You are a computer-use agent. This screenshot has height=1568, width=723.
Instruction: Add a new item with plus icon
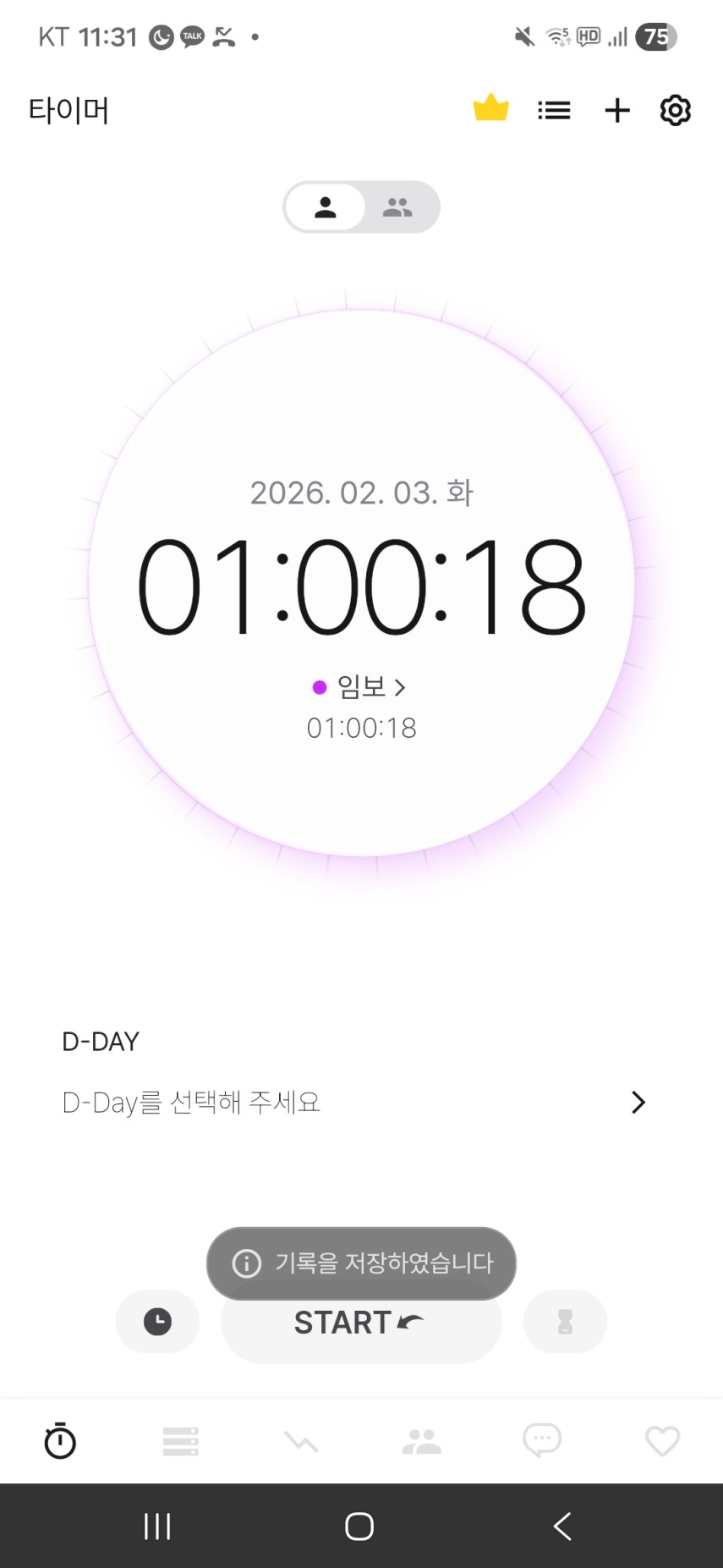point(617,110)
